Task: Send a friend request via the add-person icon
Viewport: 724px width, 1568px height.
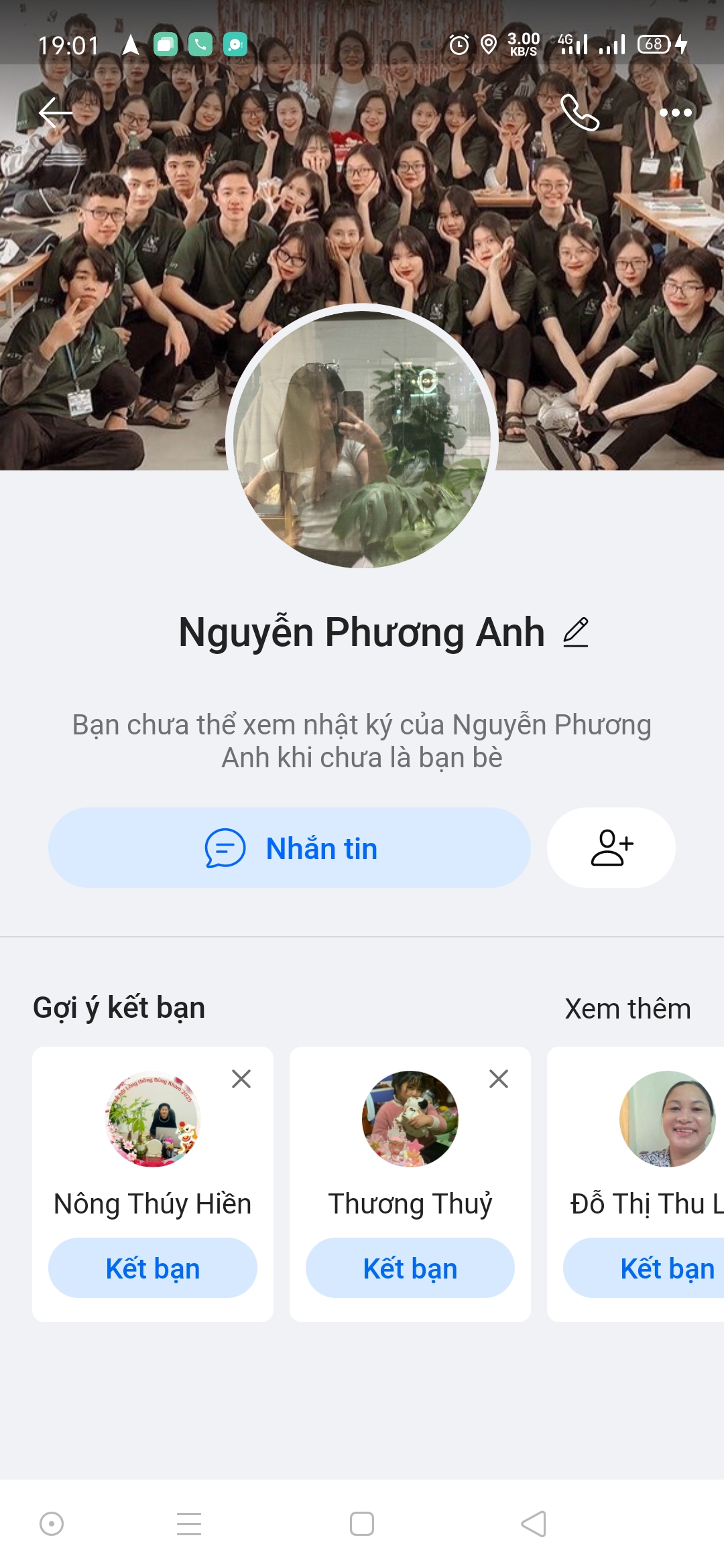Action: [611, 848]
